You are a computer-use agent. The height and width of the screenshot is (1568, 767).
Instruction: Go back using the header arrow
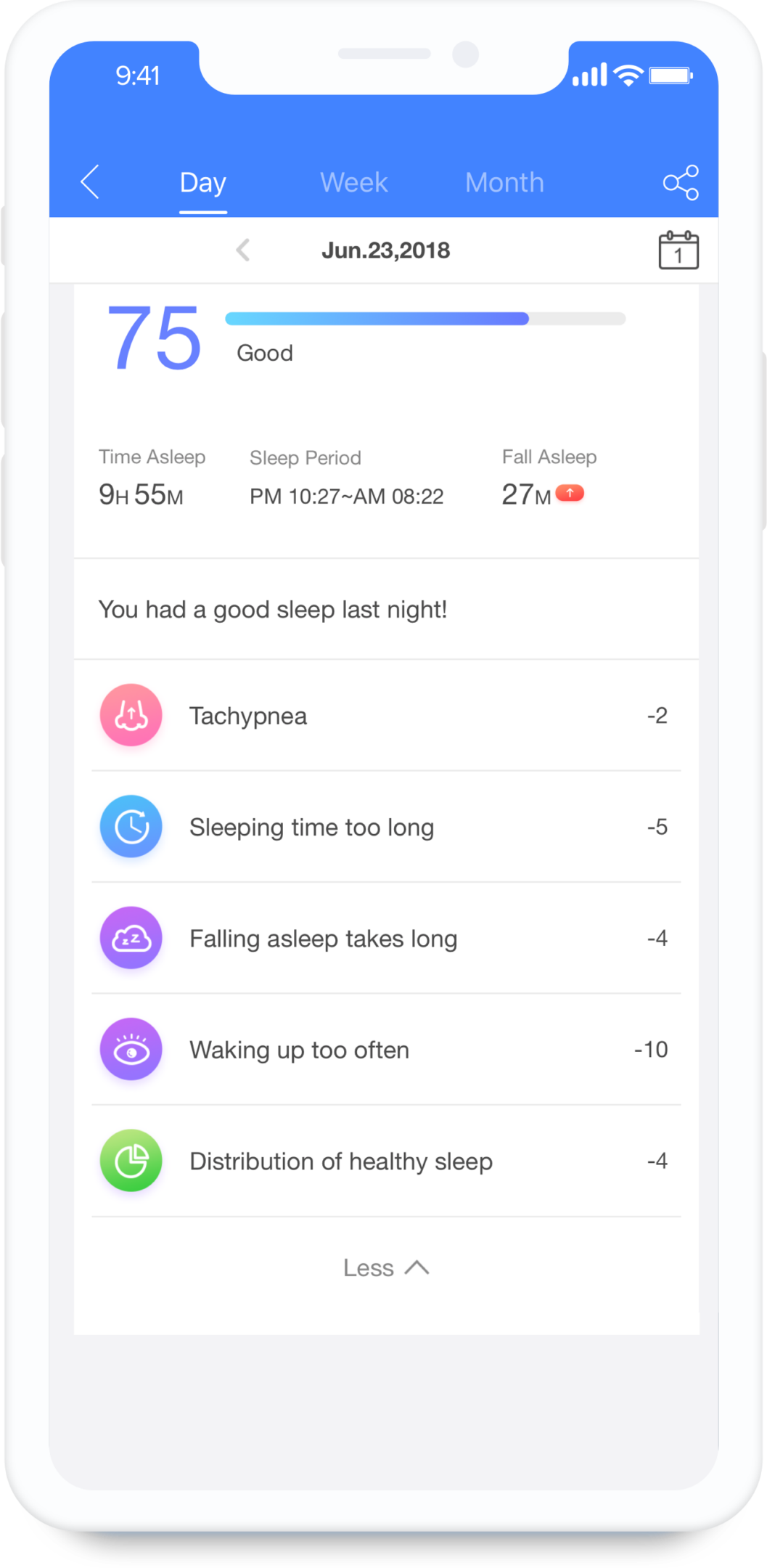pos(89,181)
